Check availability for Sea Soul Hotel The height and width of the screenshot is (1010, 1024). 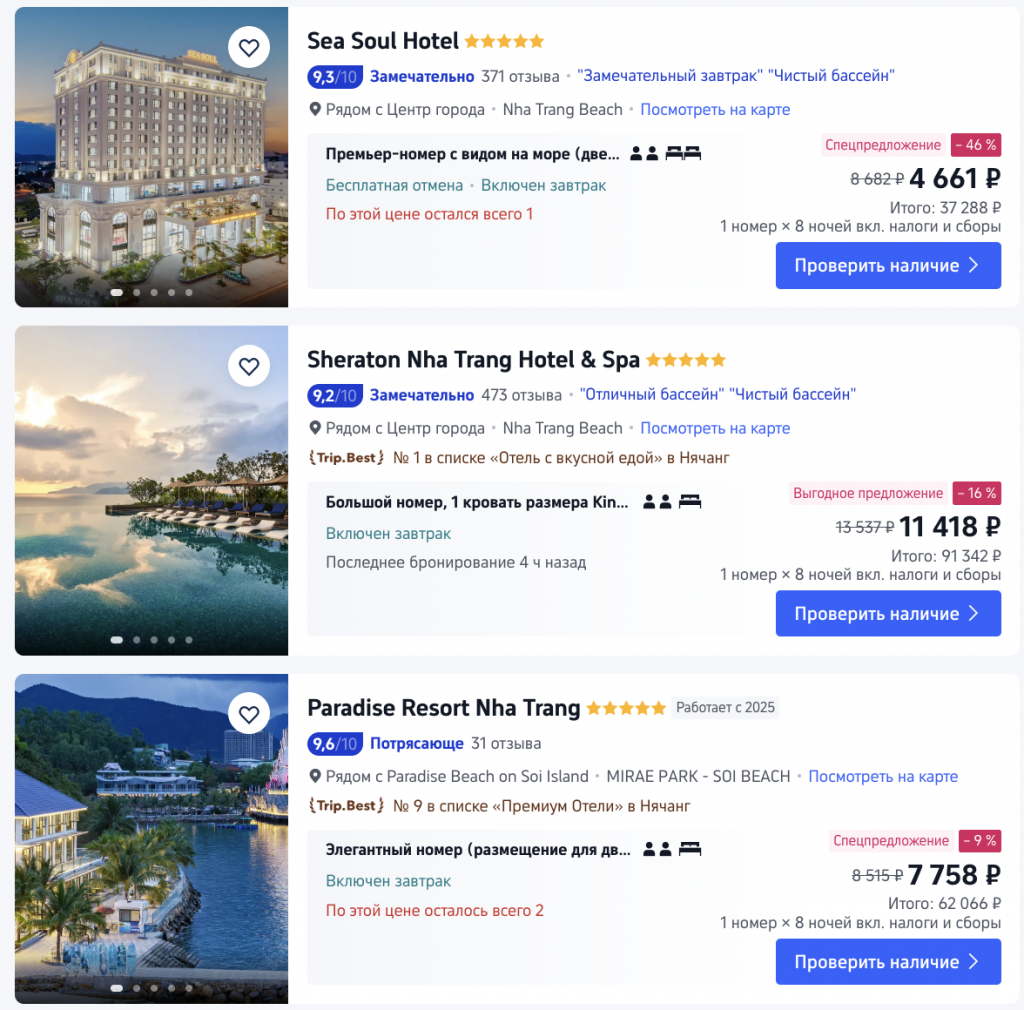(888, 266)
